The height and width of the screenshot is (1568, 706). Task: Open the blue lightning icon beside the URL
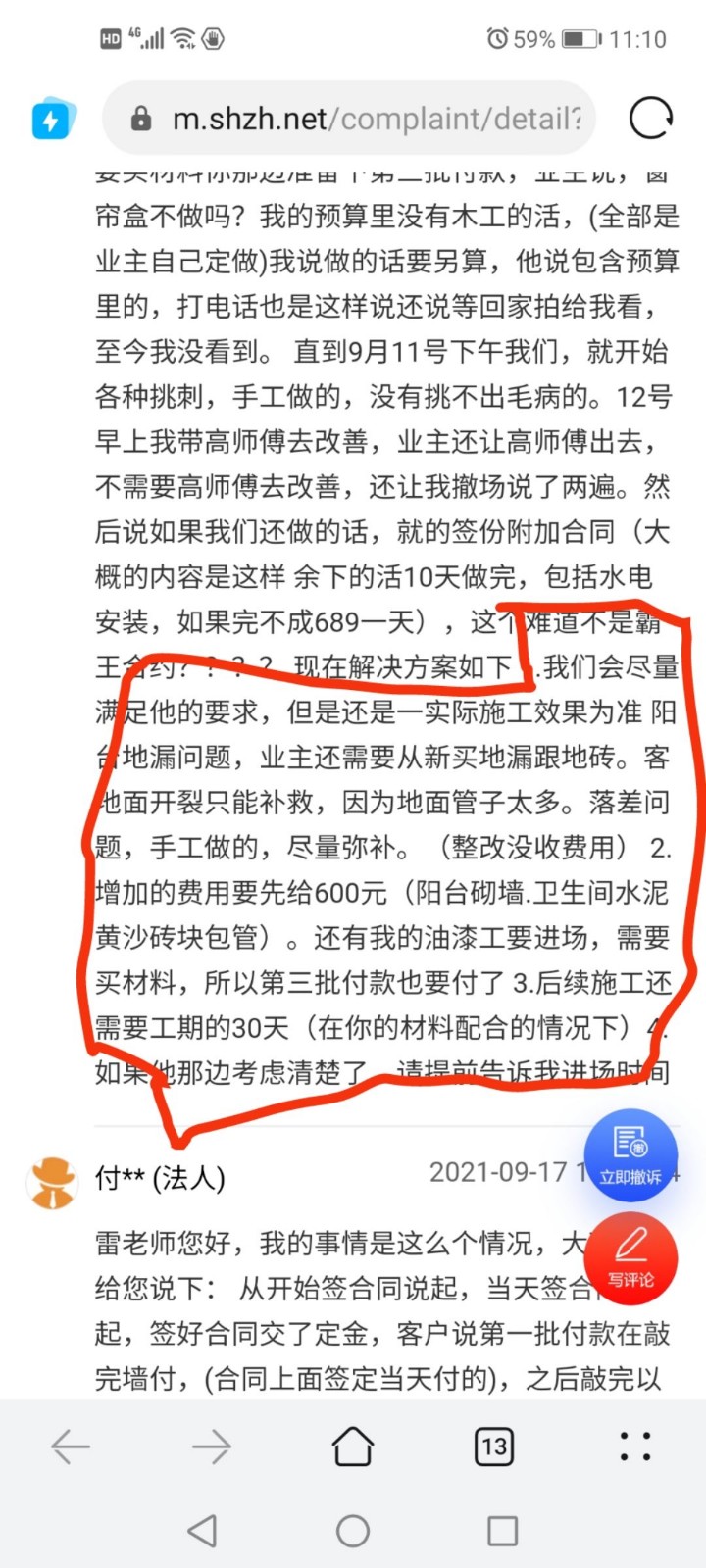click(x=51, y=120)
